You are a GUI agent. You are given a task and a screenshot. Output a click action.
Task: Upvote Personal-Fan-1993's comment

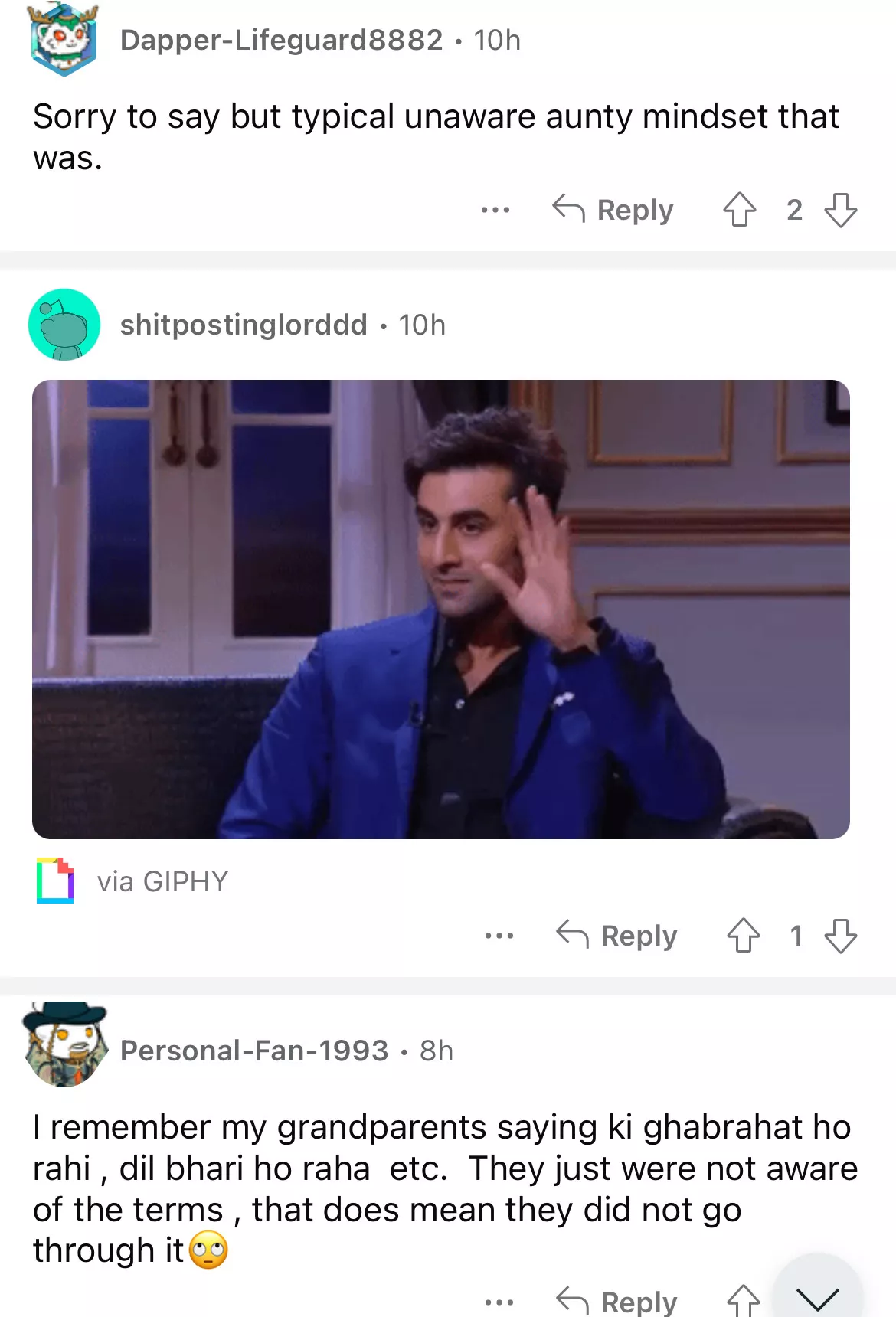click(x=743, y=1302)
